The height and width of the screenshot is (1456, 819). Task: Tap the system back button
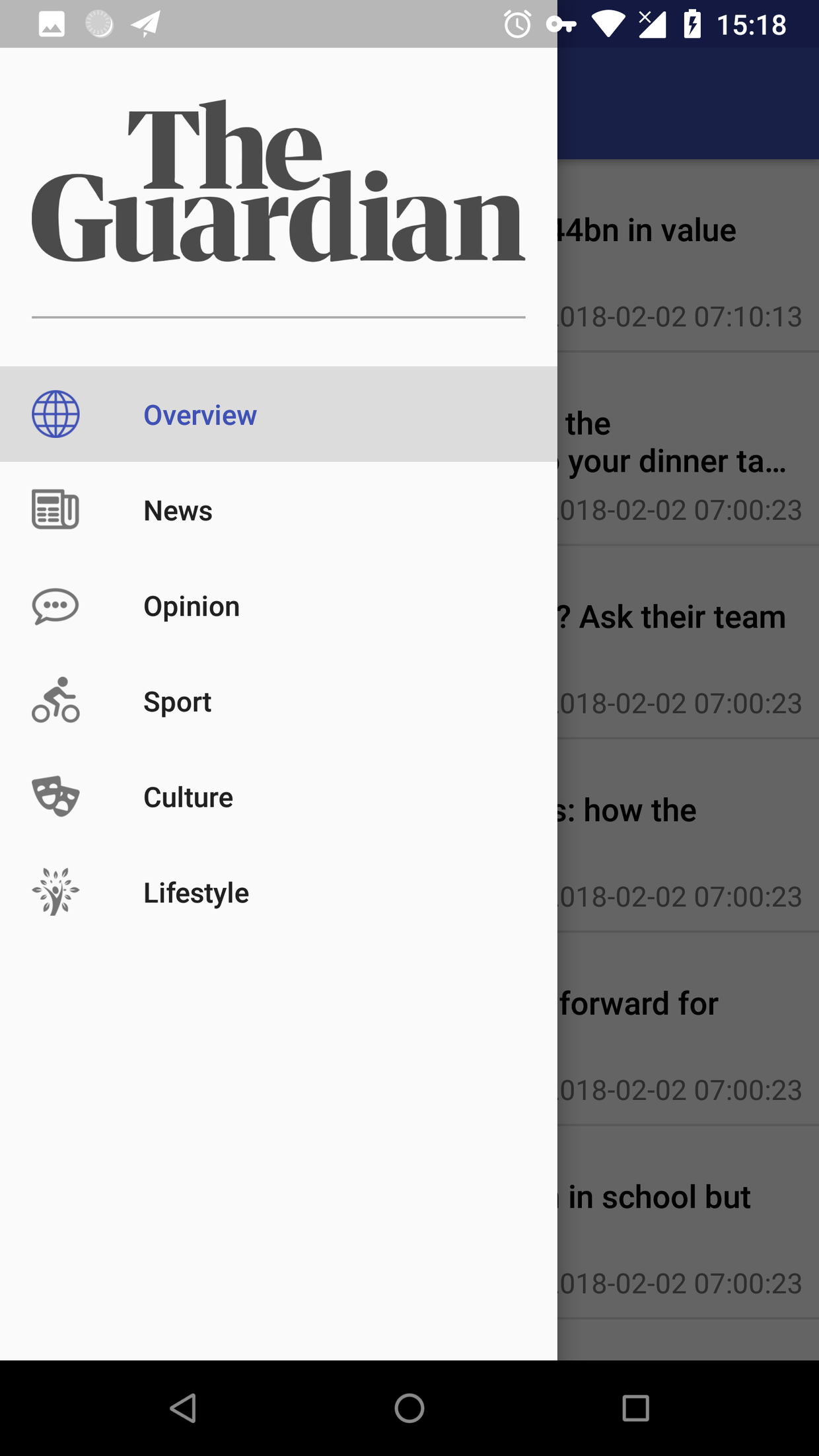coord(183,1408)
